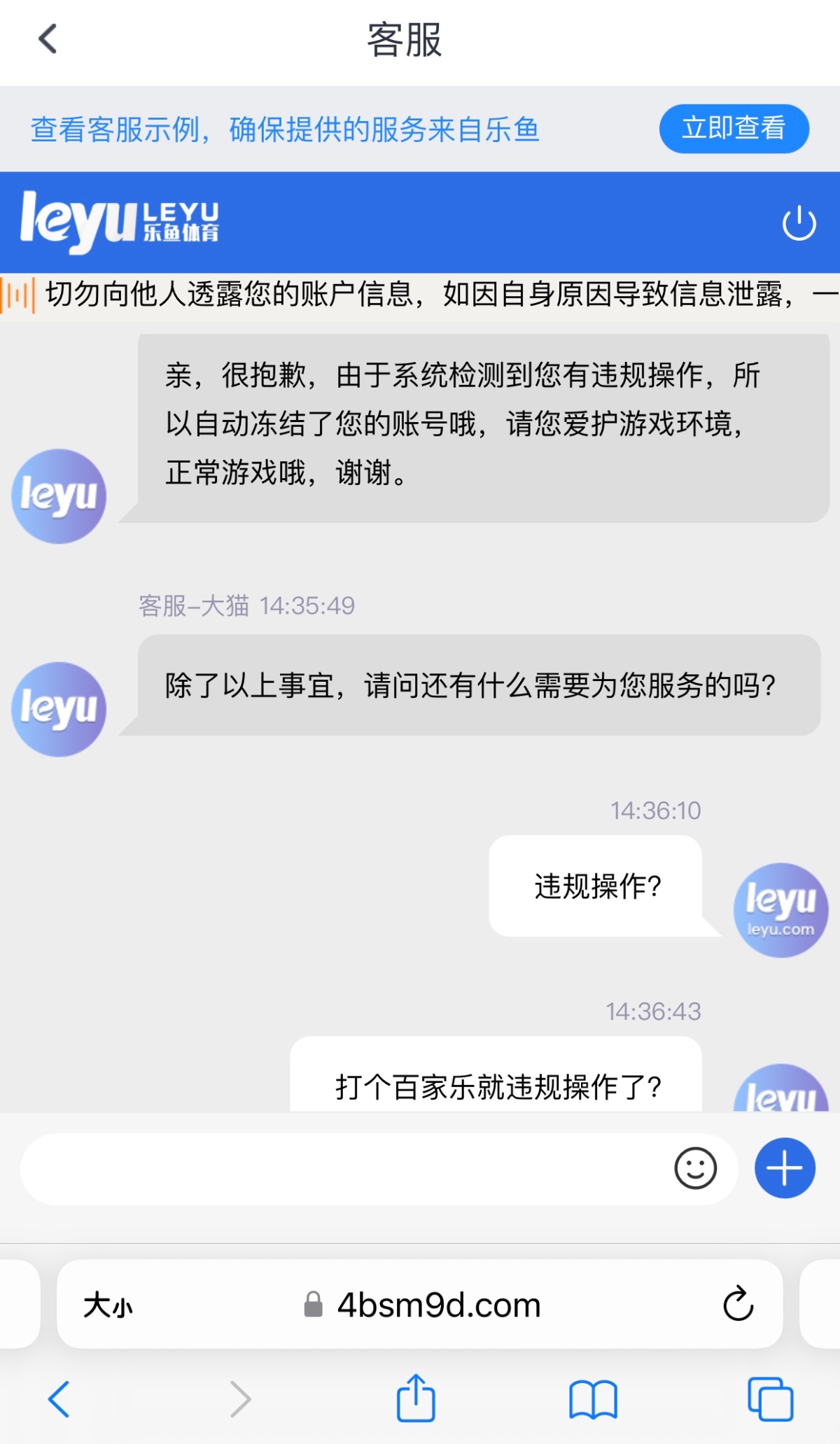
Task: Share this page from the browser
Action: [x=416, y=1399]
